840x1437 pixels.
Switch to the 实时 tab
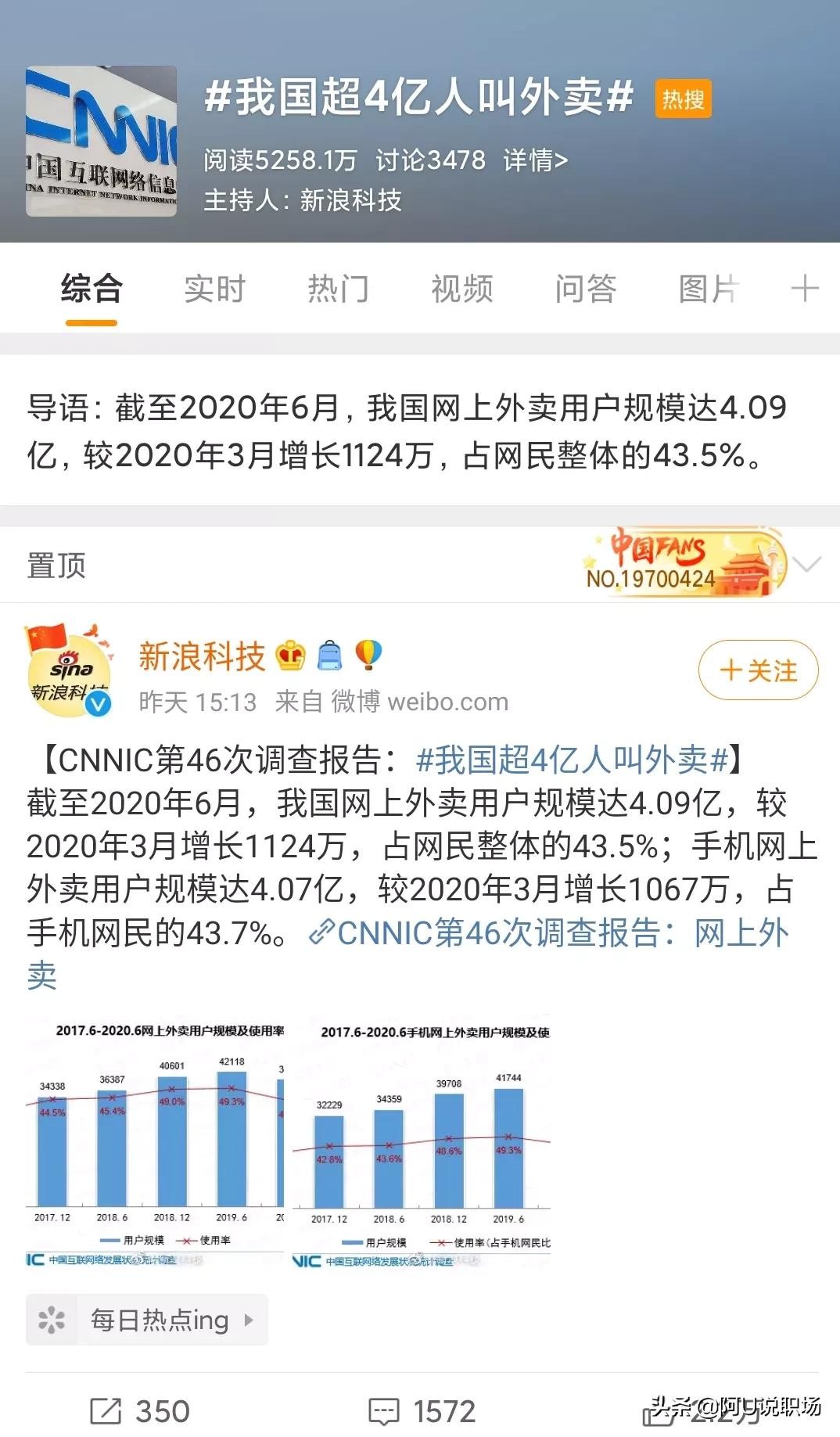214,289
